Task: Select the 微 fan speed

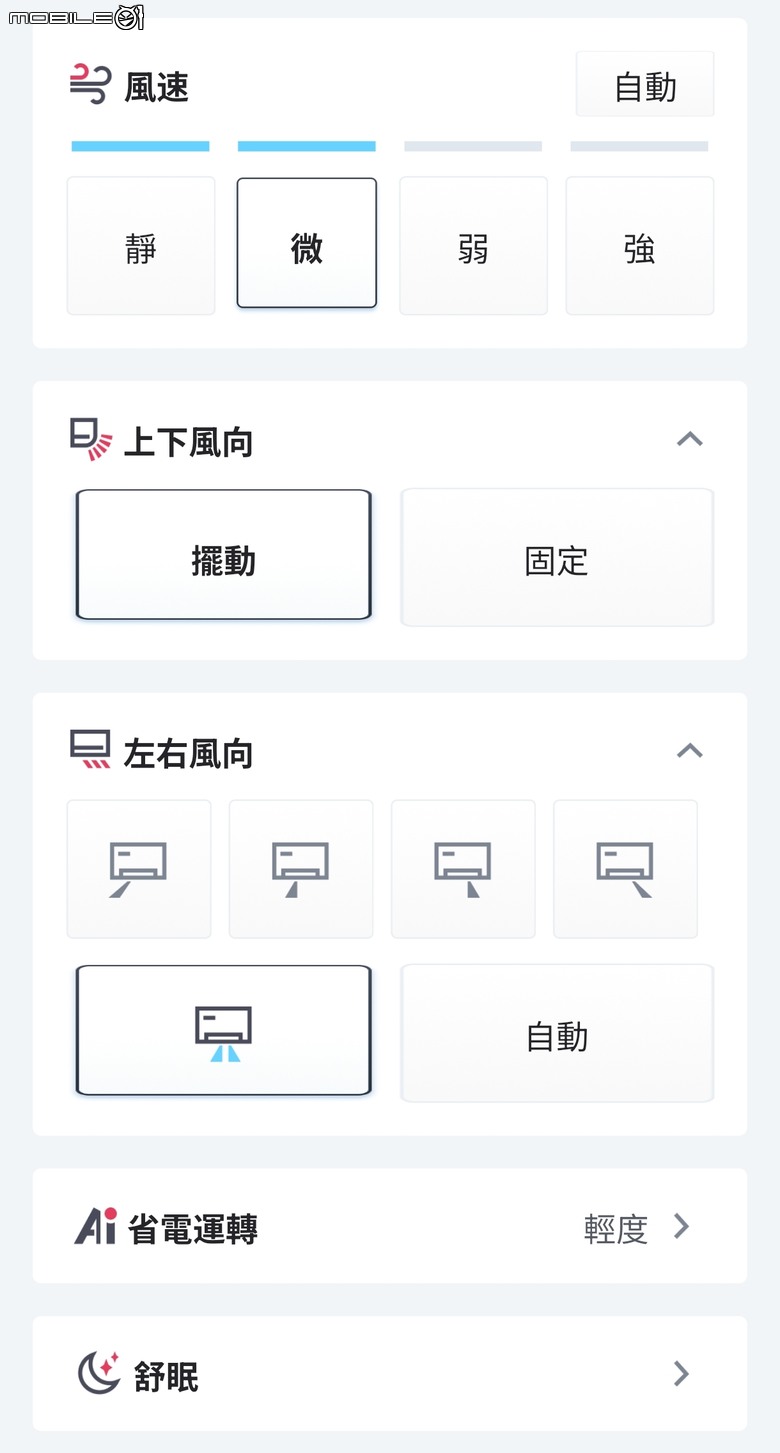Action: [x=307, y=244]
